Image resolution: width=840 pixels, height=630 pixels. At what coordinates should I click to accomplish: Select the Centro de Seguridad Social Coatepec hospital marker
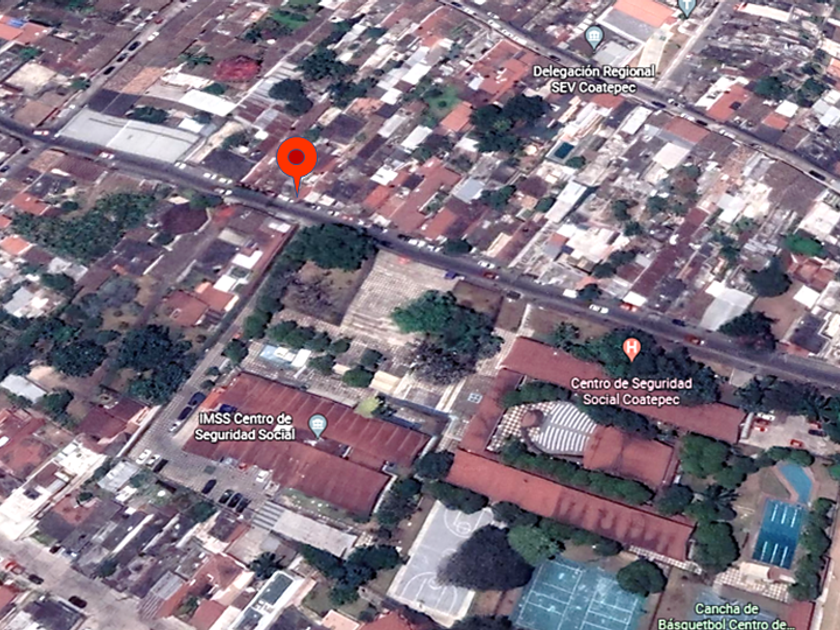(x=632, y=349)
